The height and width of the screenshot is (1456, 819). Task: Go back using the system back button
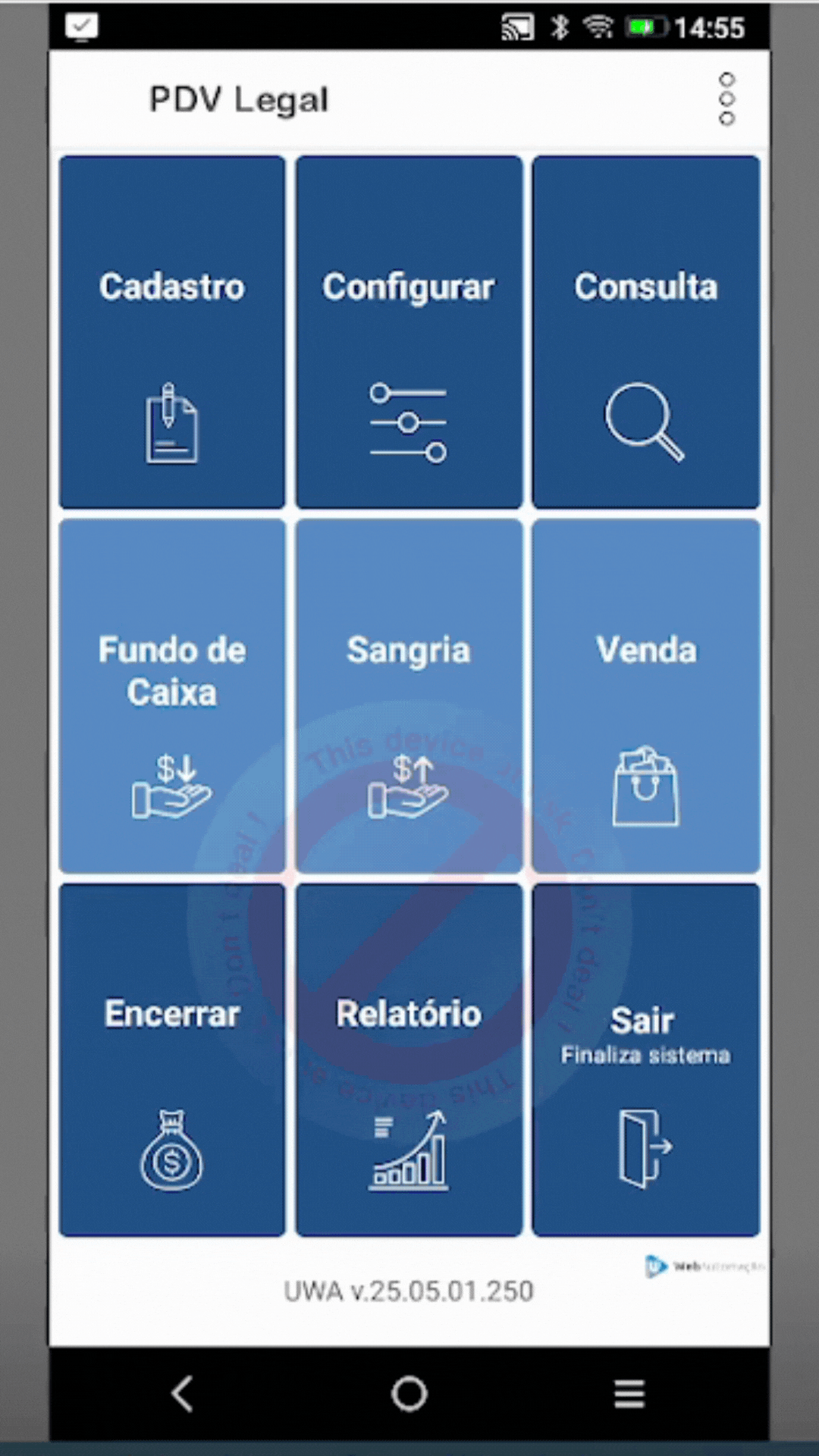183,1394
